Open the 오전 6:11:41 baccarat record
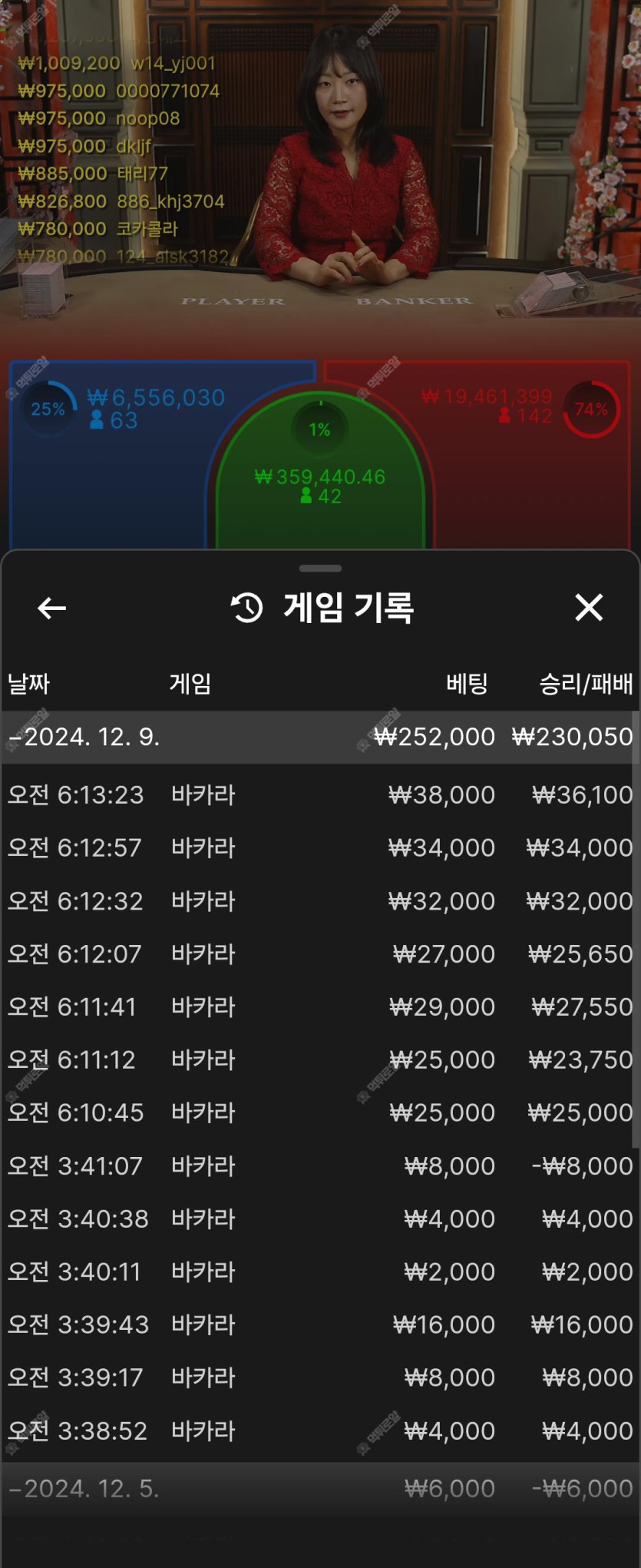 [x=320, y=1006]
